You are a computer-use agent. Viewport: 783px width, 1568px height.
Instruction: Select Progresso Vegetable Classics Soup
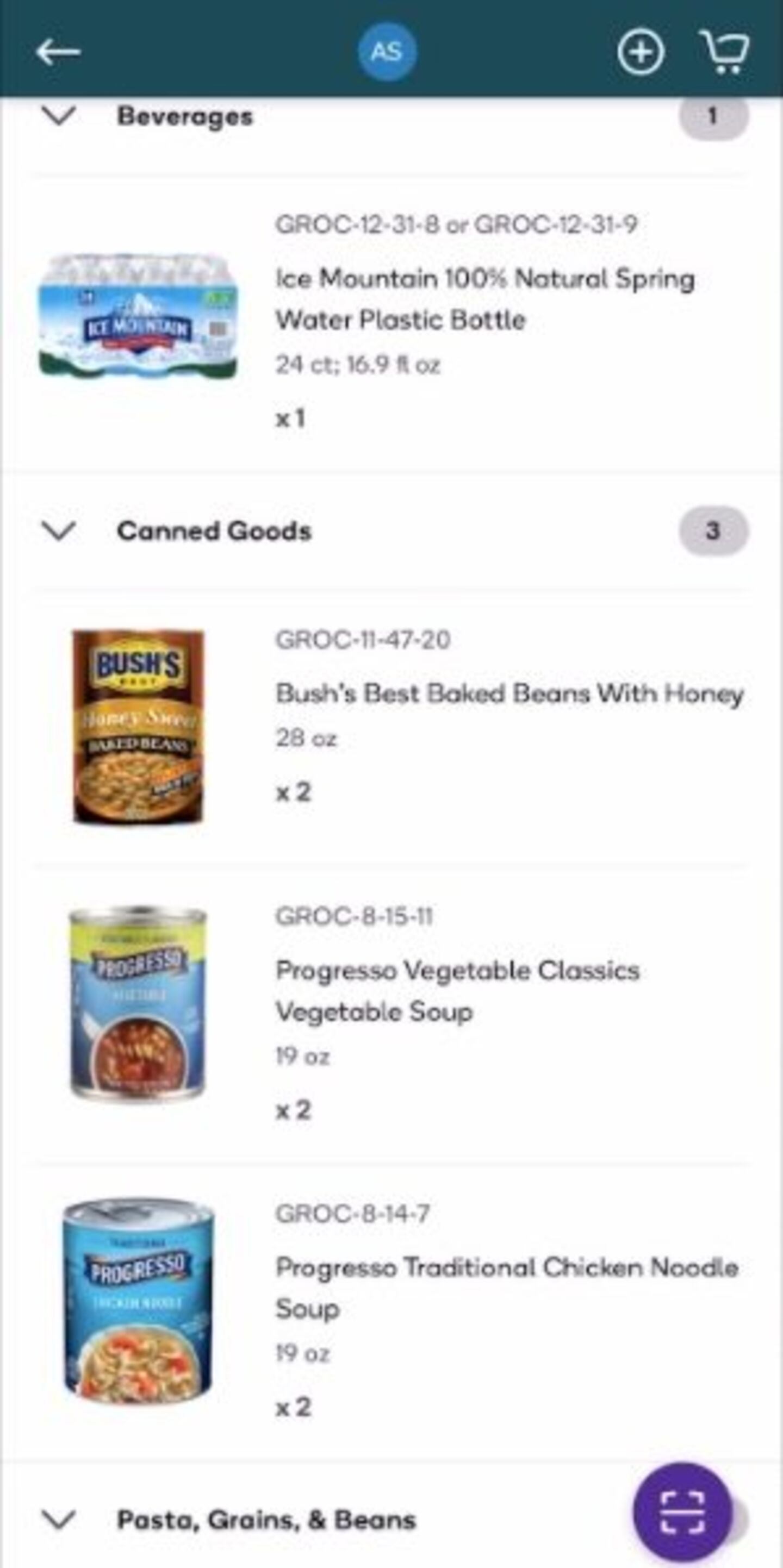(x=457, y=991)
